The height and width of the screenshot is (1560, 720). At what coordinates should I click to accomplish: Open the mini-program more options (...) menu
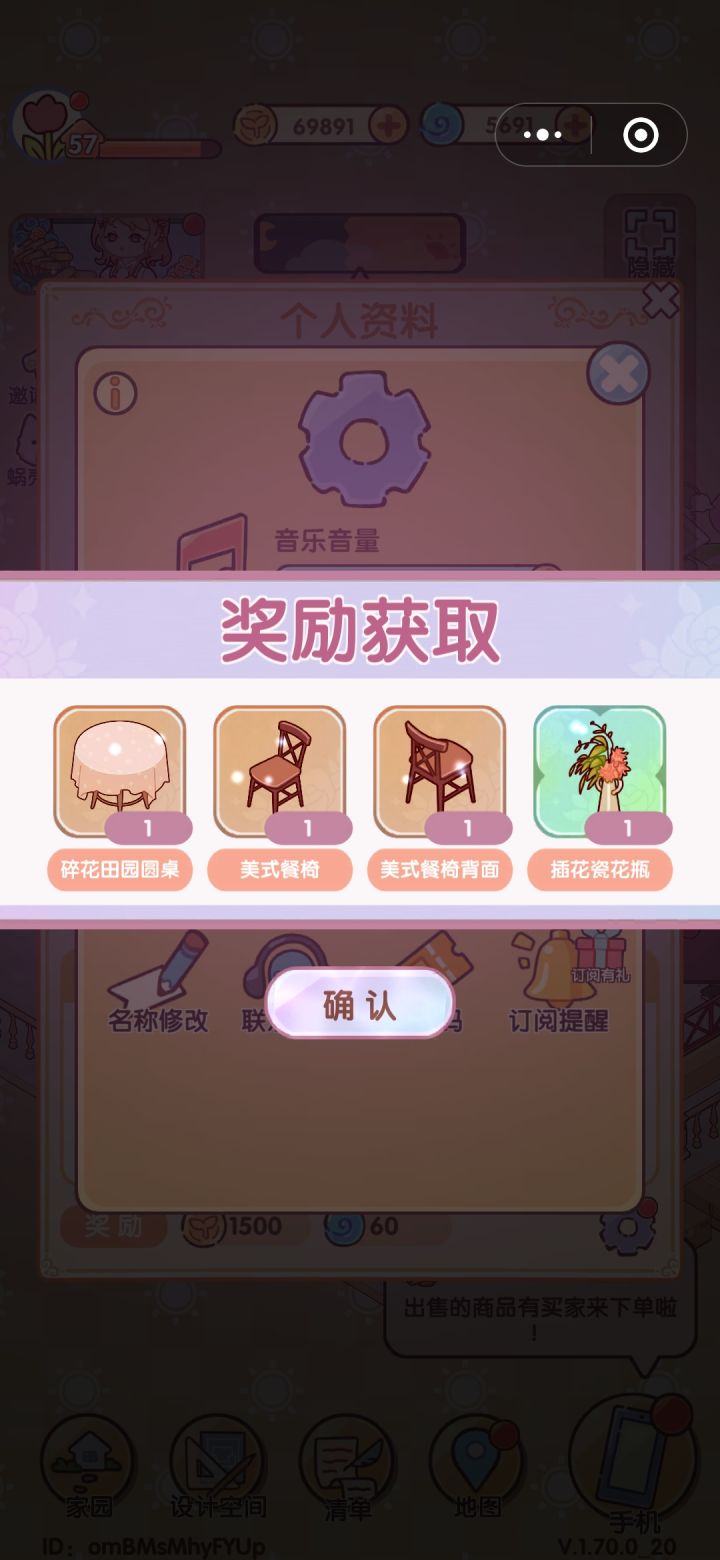(542, 132)
